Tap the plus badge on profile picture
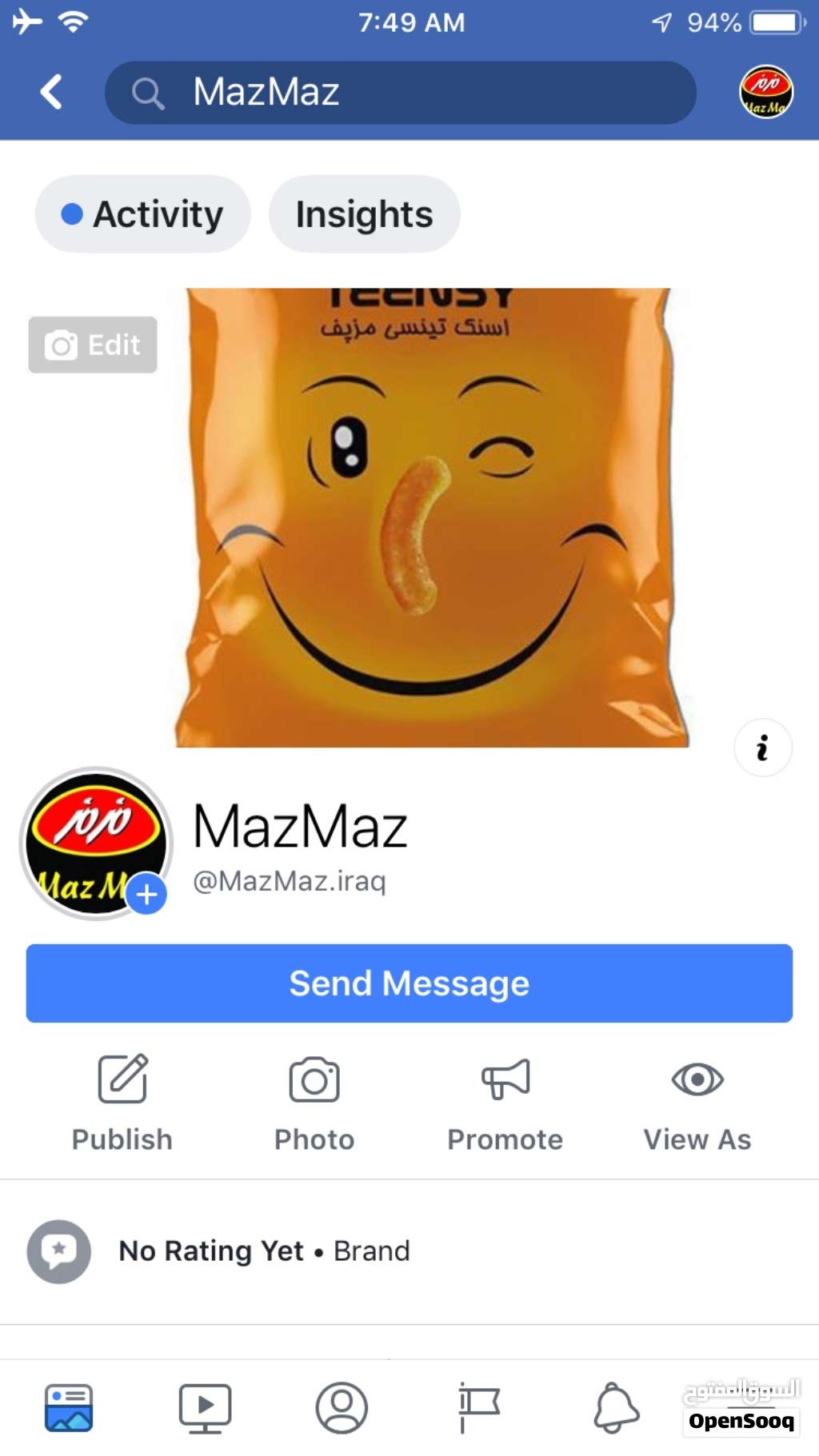This screenshot has height=1456, width=819. point(147,895)
